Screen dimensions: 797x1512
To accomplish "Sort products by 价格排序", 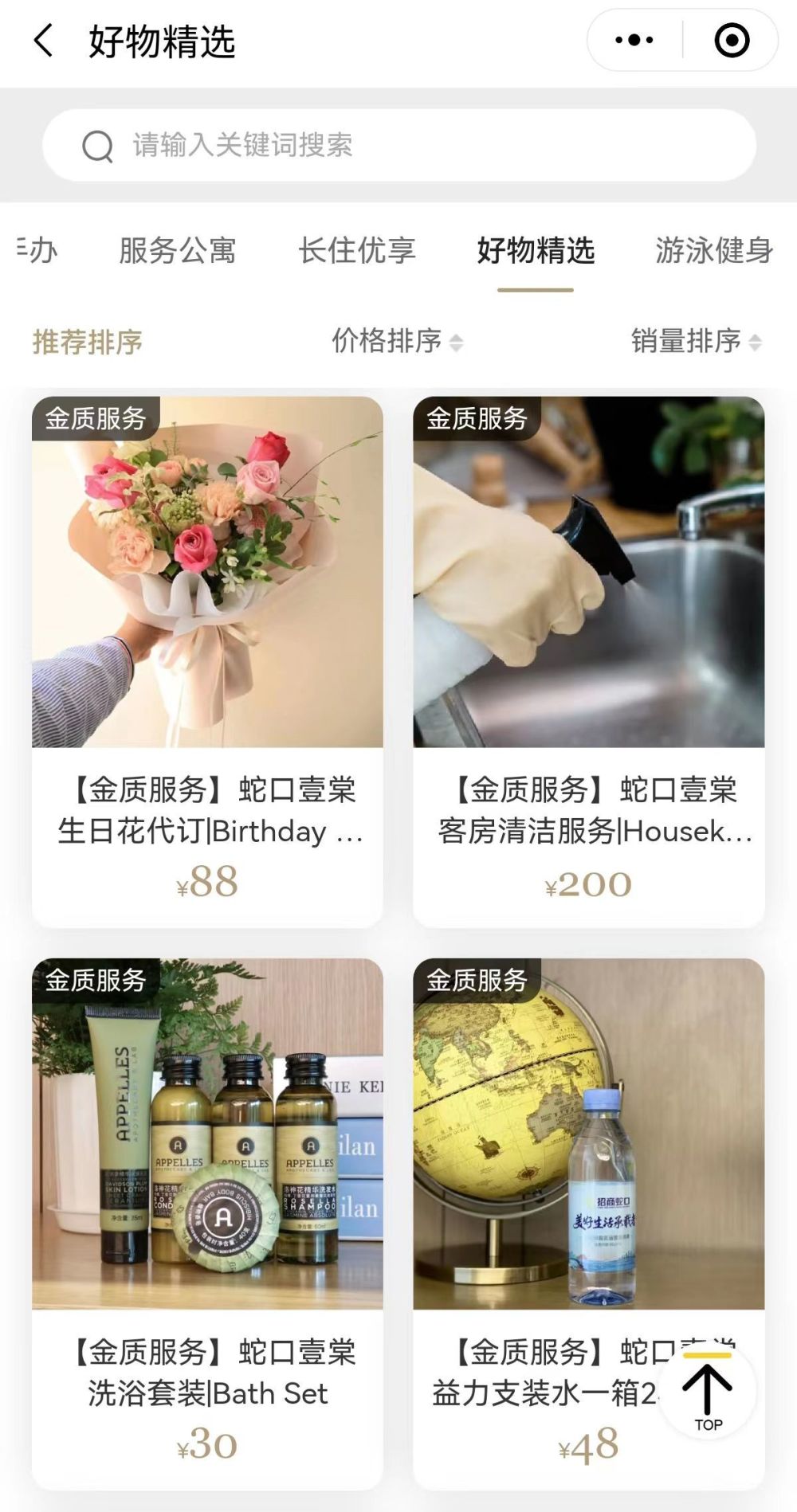I will tap(397, 342).
